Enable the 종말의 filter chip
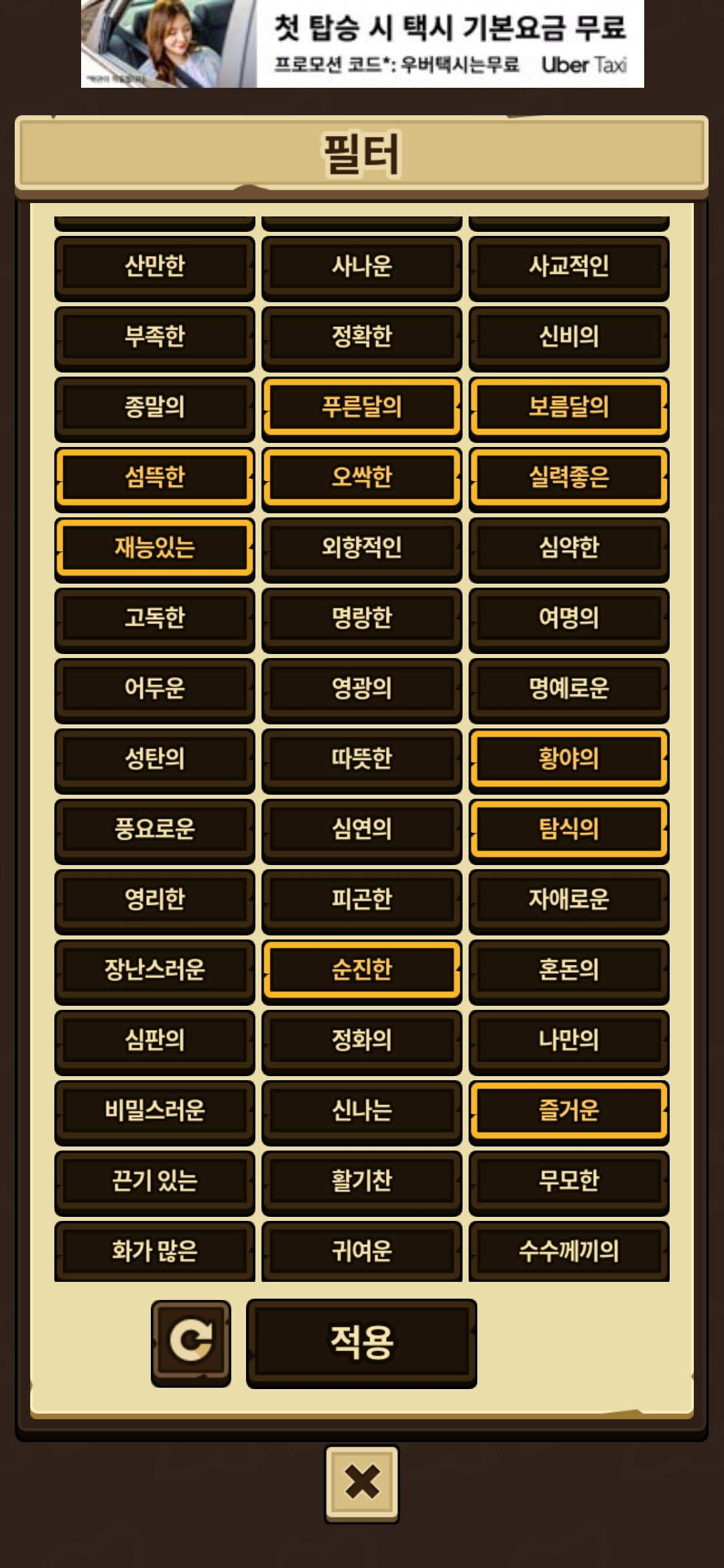 pyautogui.click(x=154, y=406)
